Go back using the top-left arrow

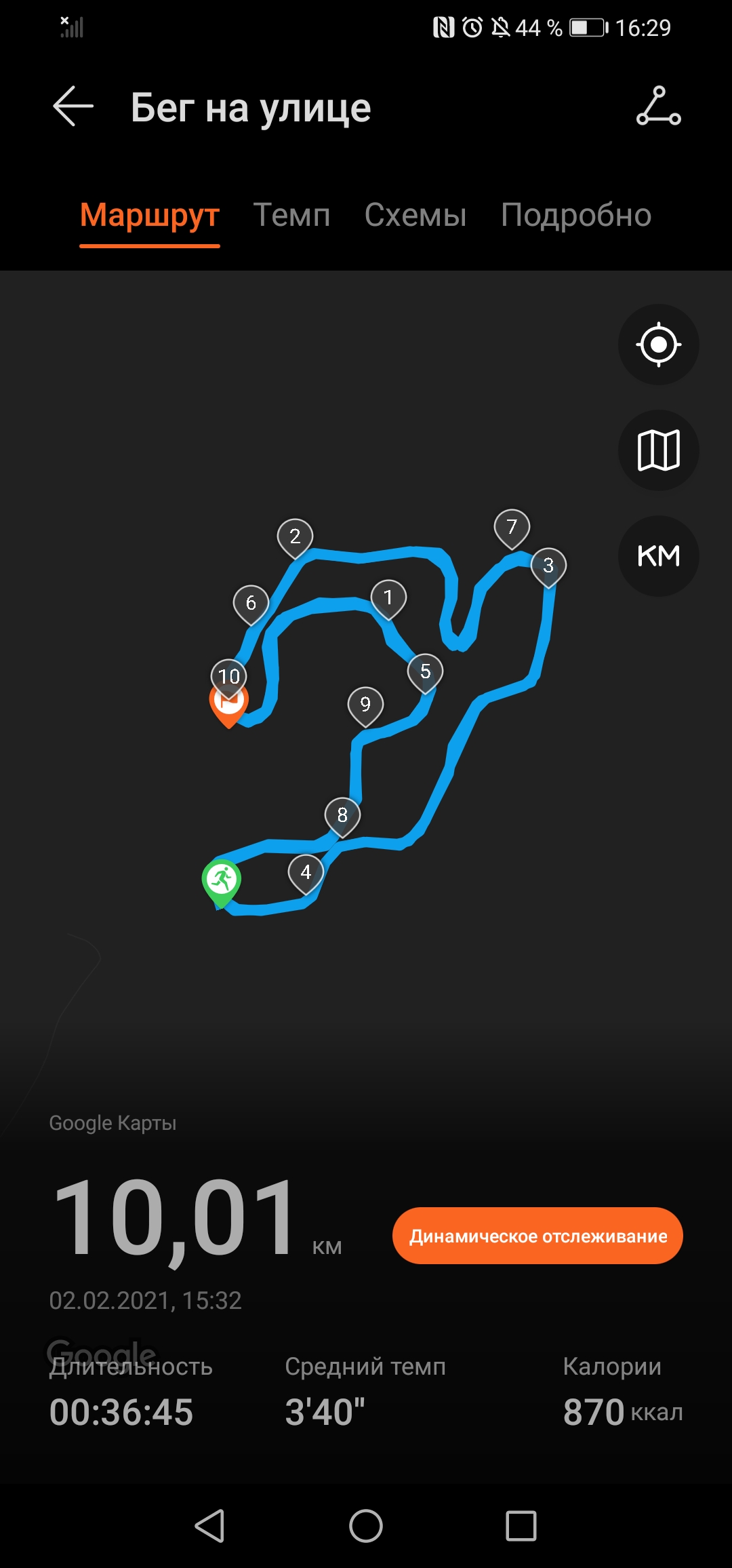pos(73,106)
